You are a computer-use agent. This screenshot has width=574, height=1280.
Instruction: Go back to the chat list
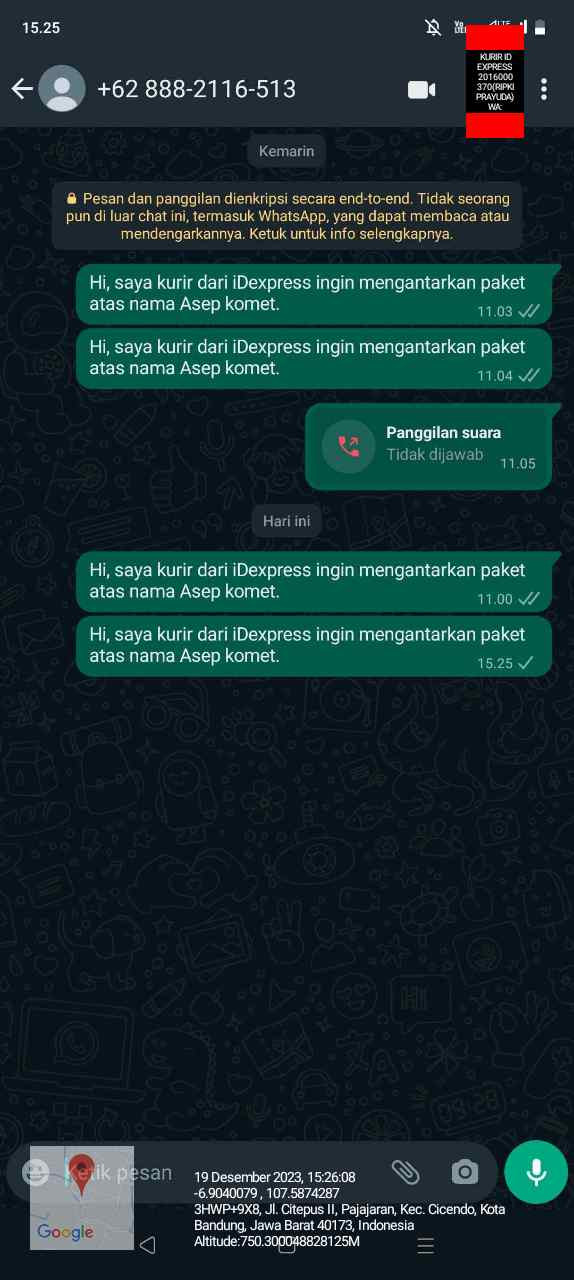[x=22, y=89]
